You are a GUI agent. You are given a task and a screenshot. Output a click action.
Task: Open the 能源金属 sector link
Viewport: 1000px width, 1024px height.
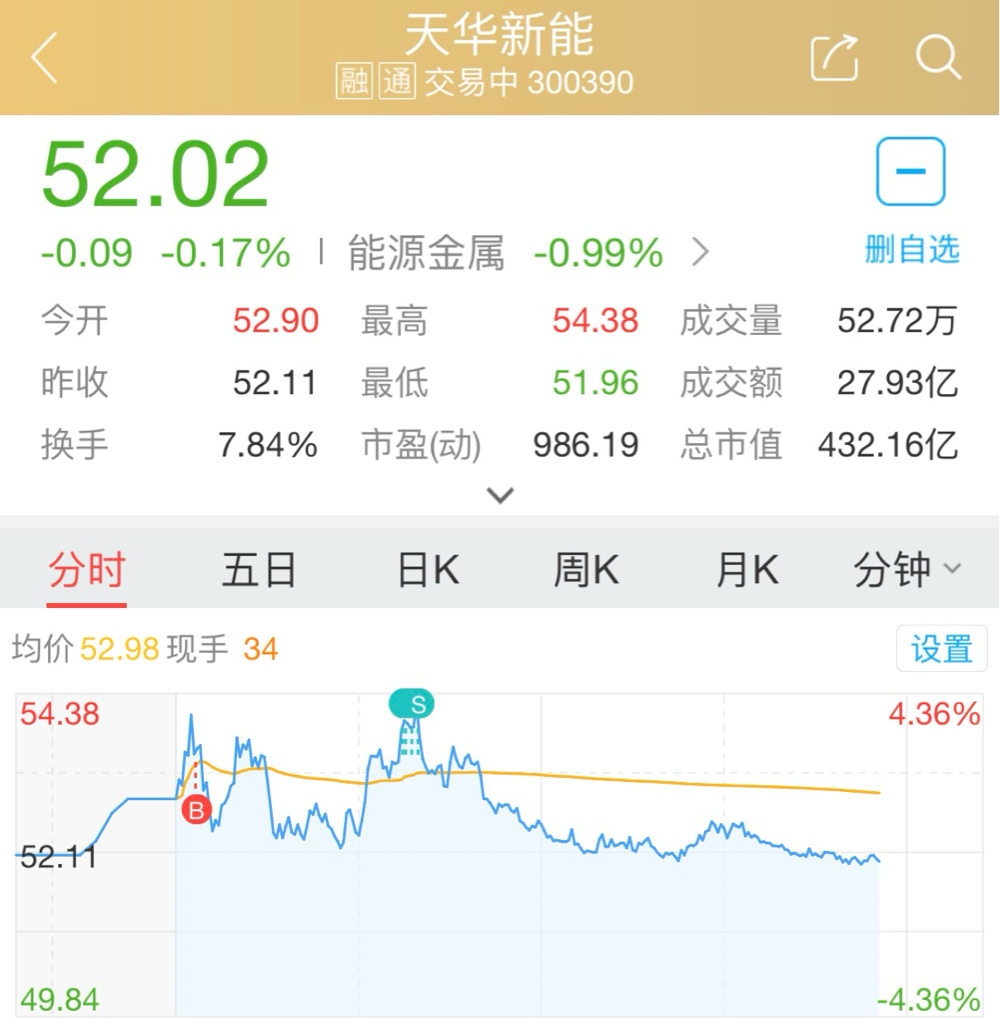tap(528, 253)
